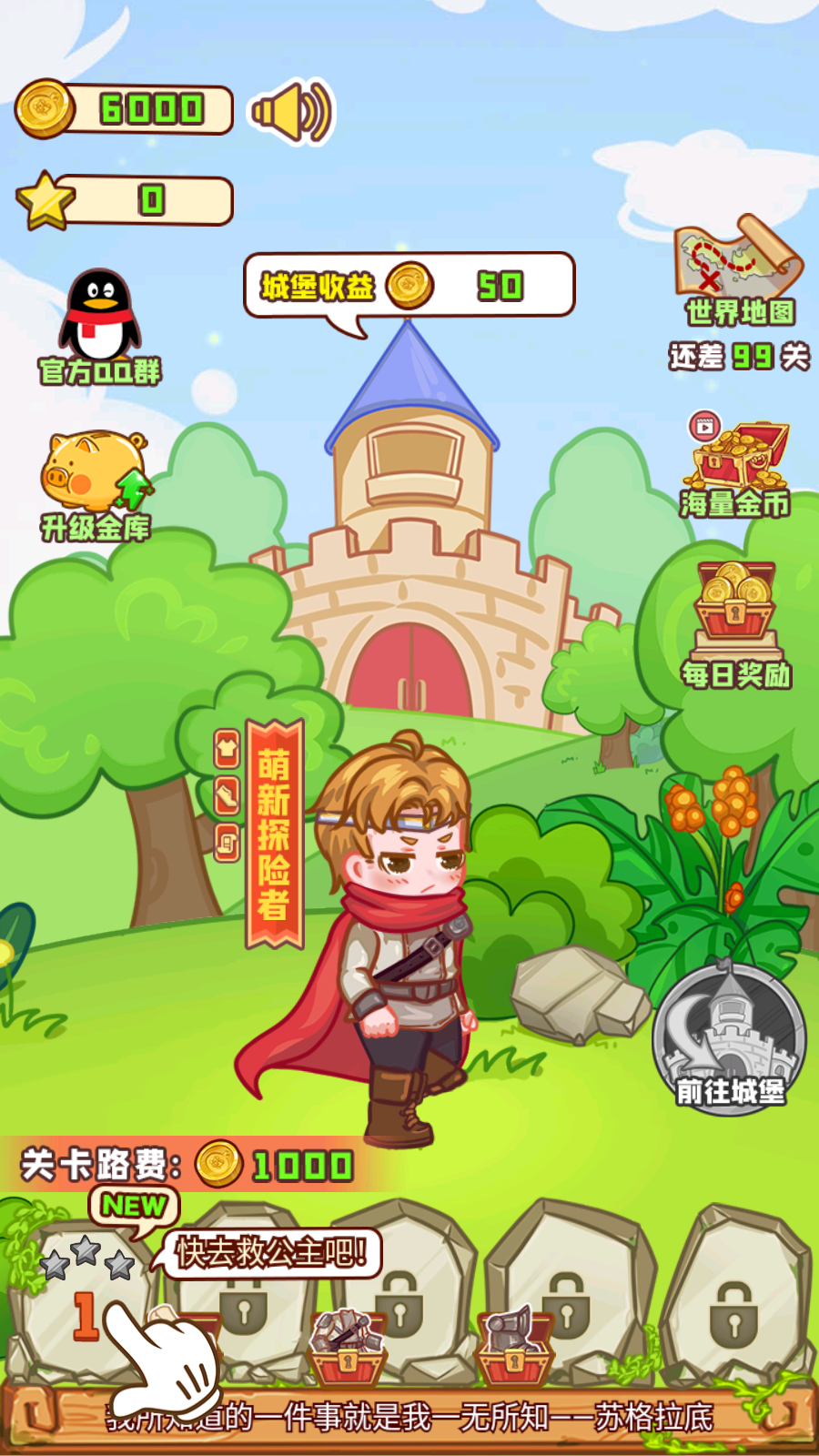Open the shirt equipment slot beside the hero

[227, 749]
